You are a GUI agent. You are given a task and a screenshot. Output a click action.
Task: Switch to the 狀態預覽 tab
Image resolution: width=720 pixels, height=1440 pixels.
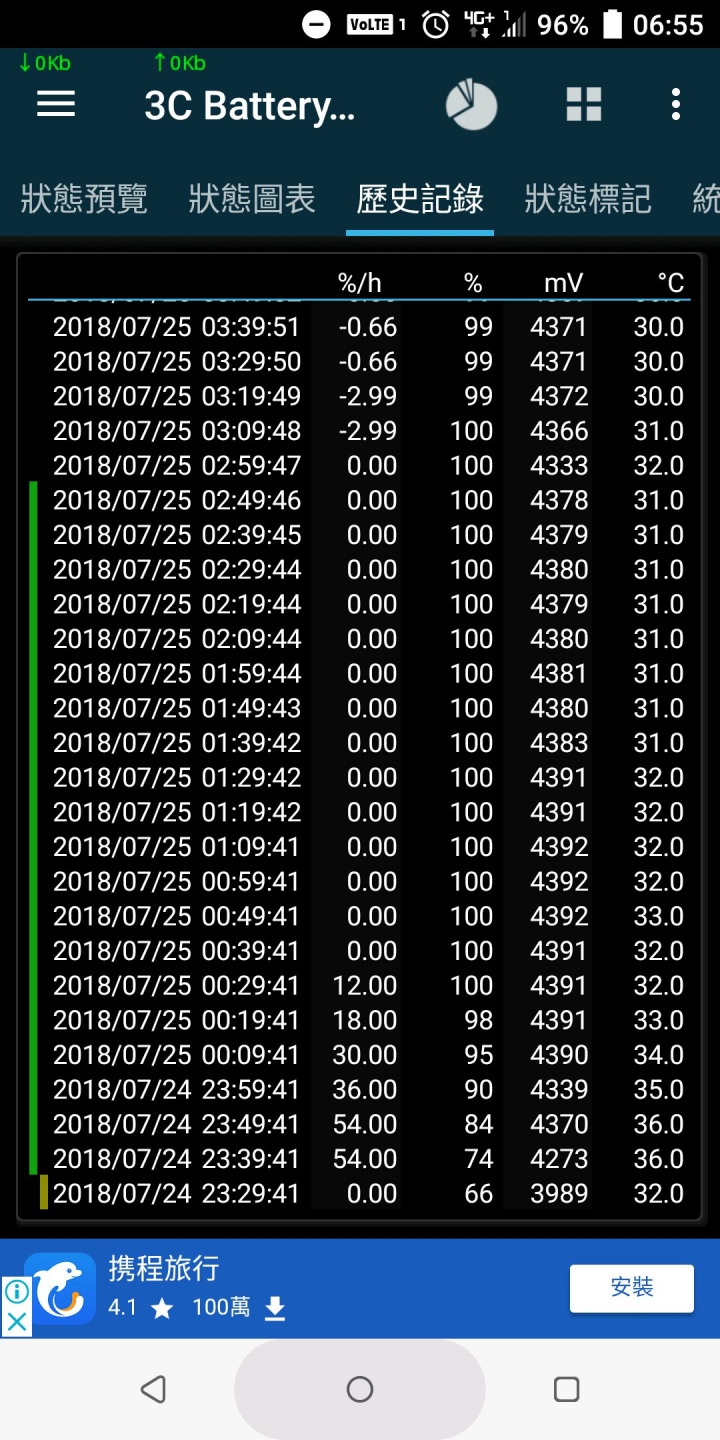tap(84, 199)
